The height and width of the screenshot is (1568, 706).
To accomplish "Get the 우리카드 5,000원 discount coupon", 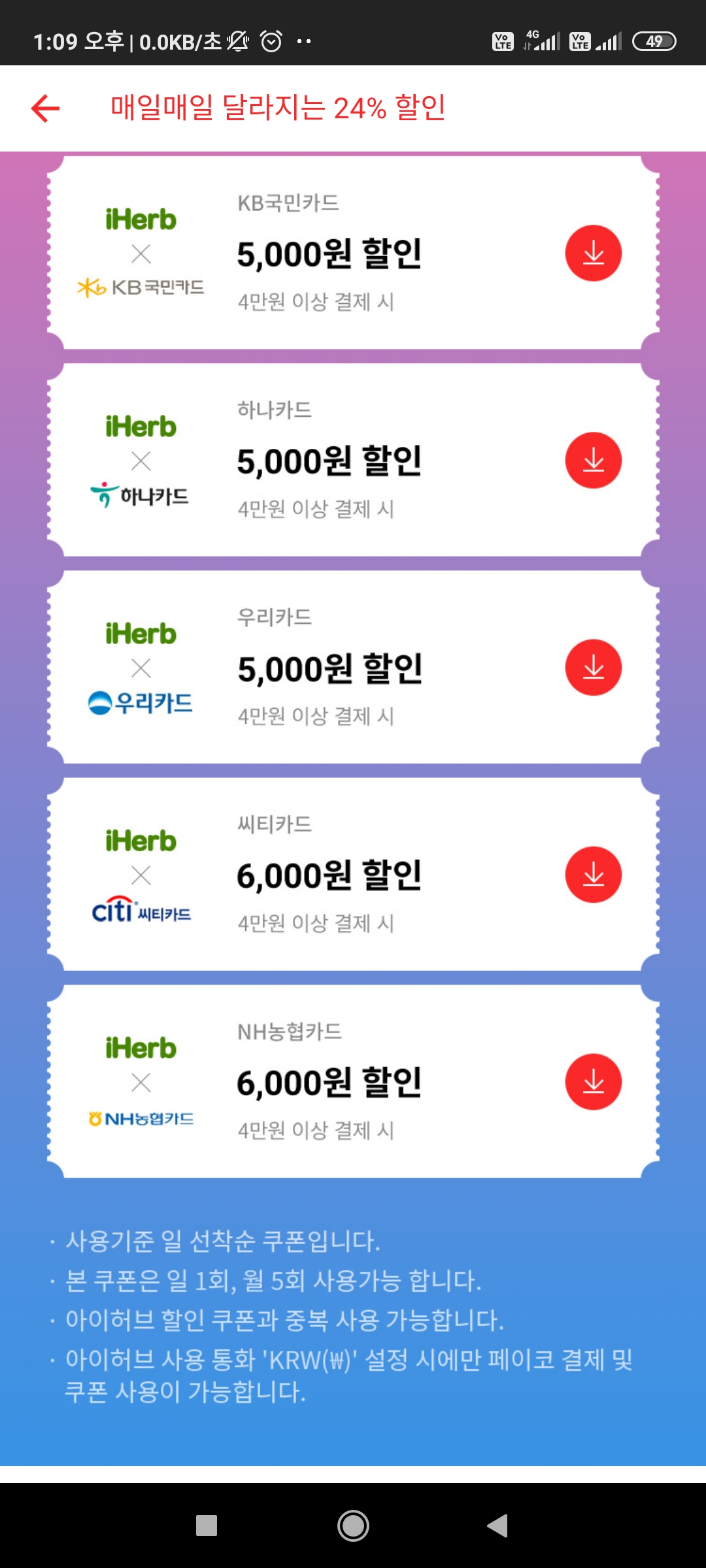I will 593,668.
